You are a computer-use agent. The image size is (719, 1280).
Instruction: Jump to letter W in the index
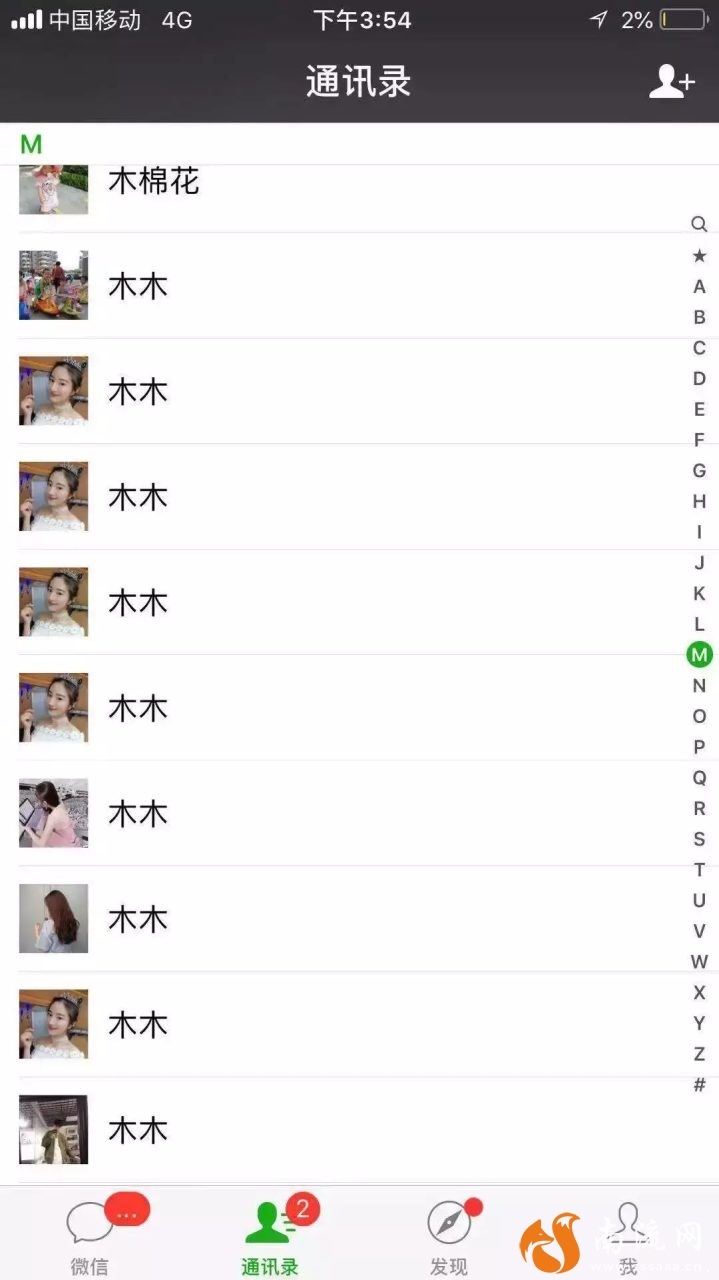(x=699, y=962)
